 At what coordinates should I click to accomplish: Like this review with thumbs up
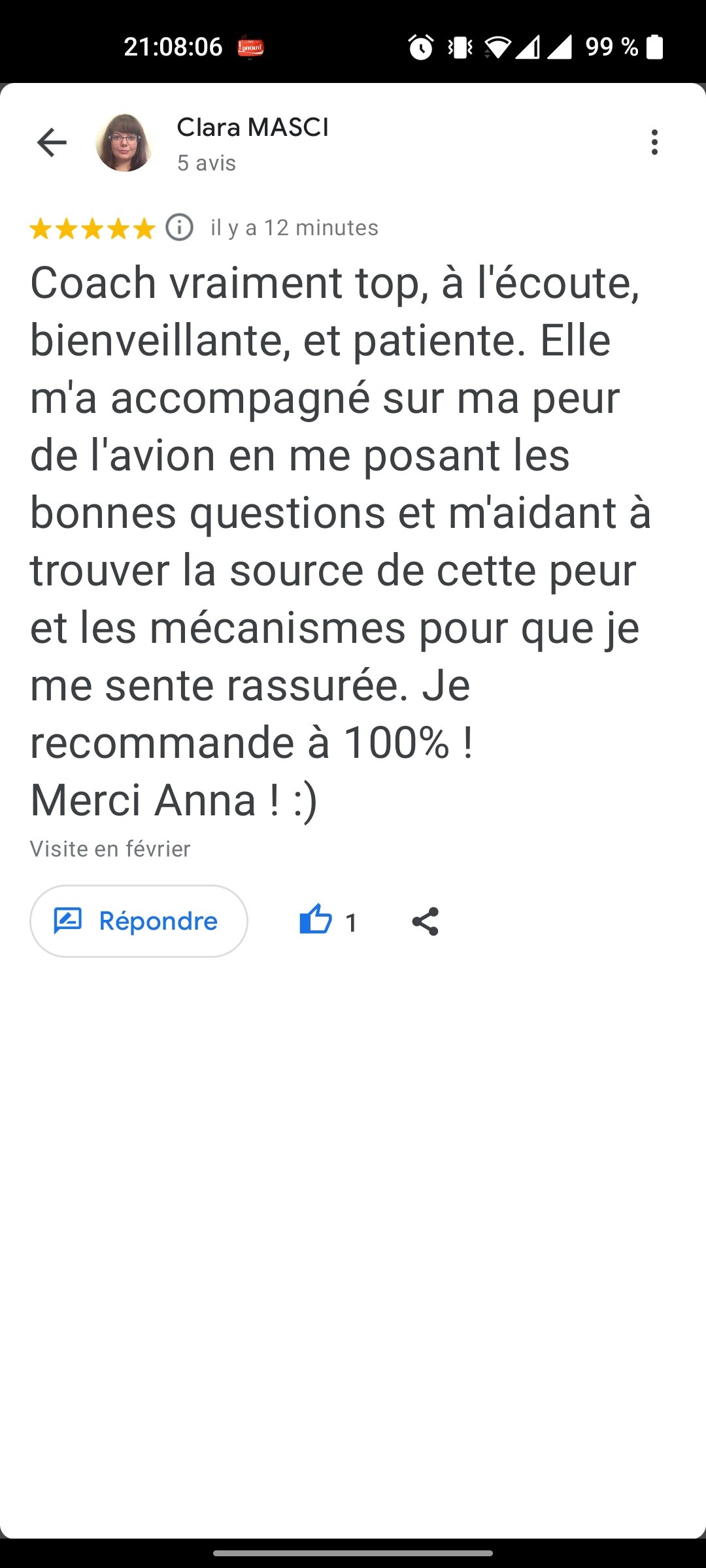click(316, 921)
